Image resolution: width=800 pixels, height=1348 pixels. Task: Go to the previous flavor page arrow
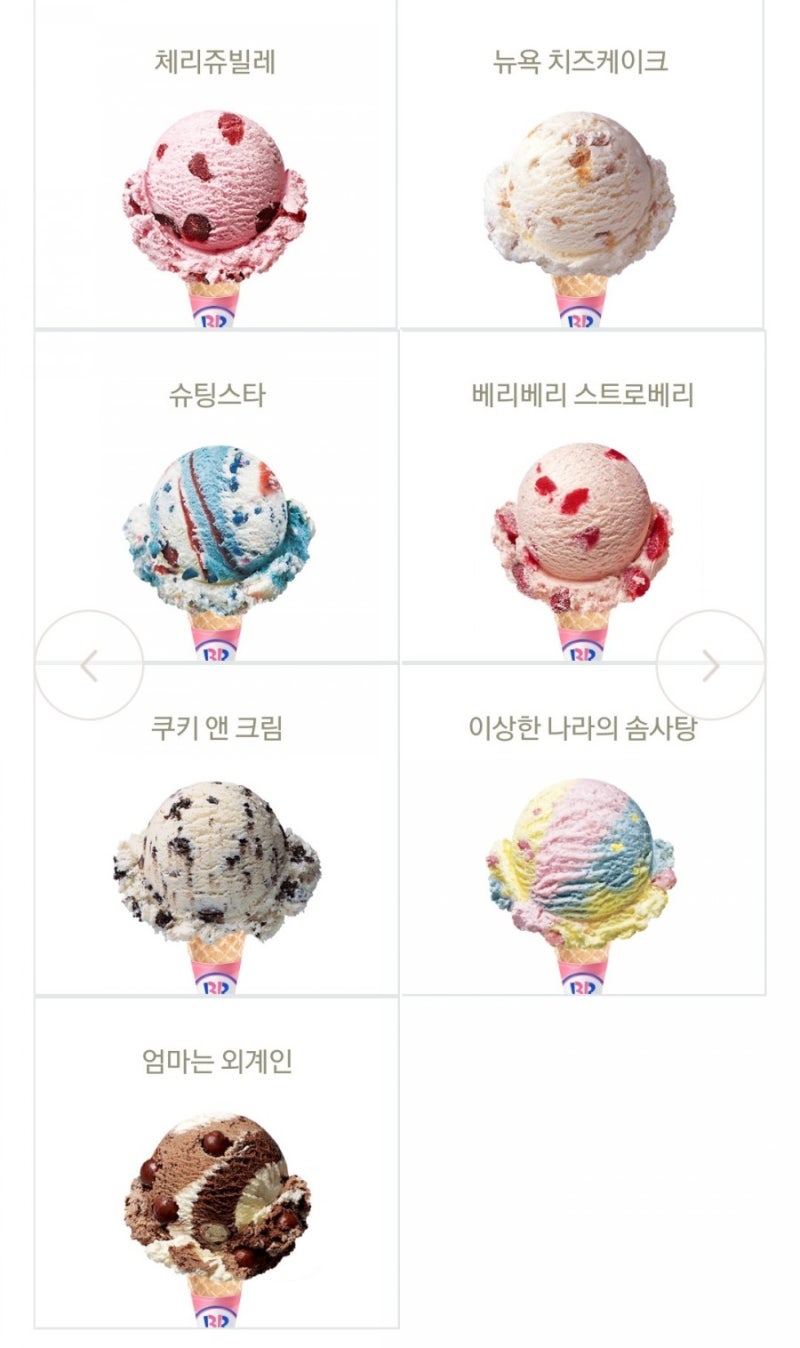(x=89, y=665)
